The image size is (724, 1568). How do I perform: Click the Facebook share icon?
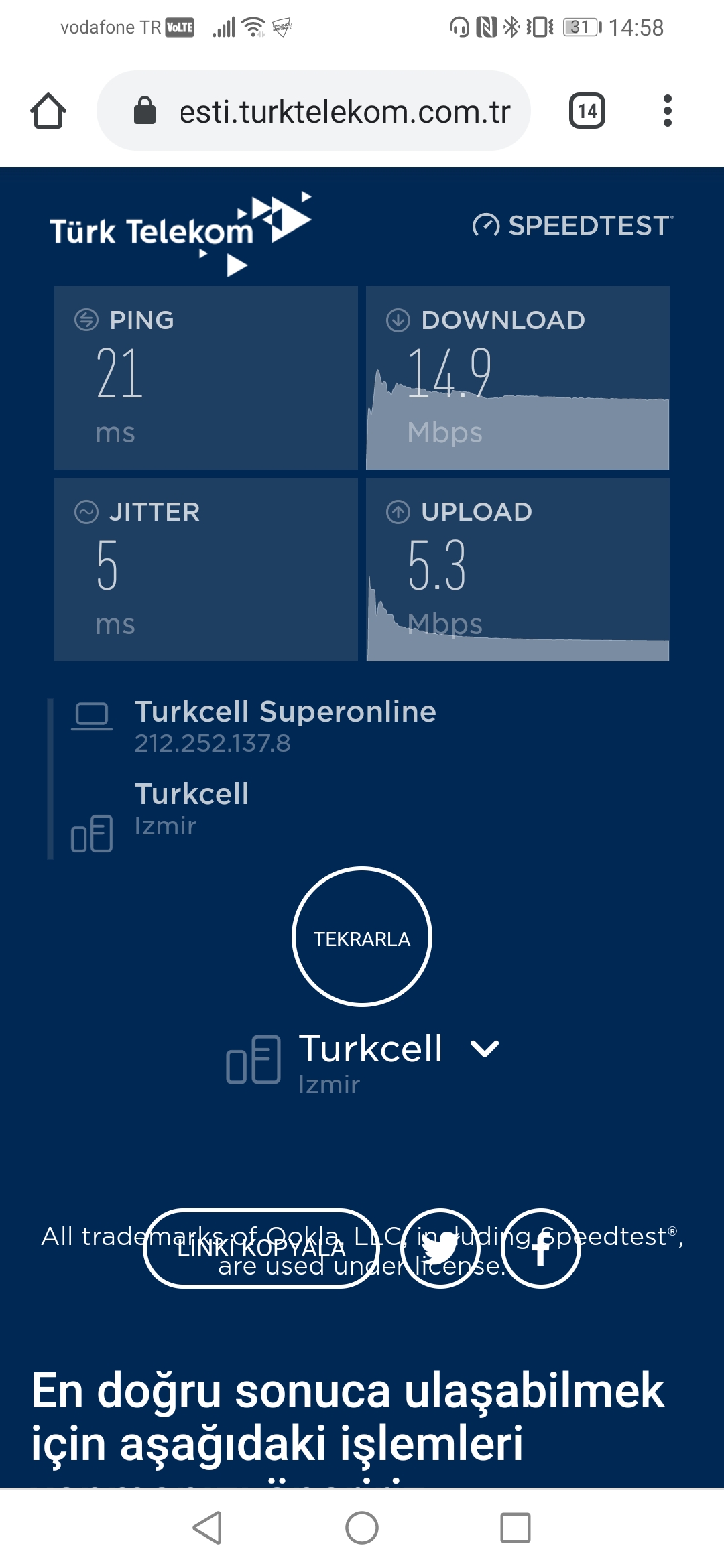point(540,1248)
